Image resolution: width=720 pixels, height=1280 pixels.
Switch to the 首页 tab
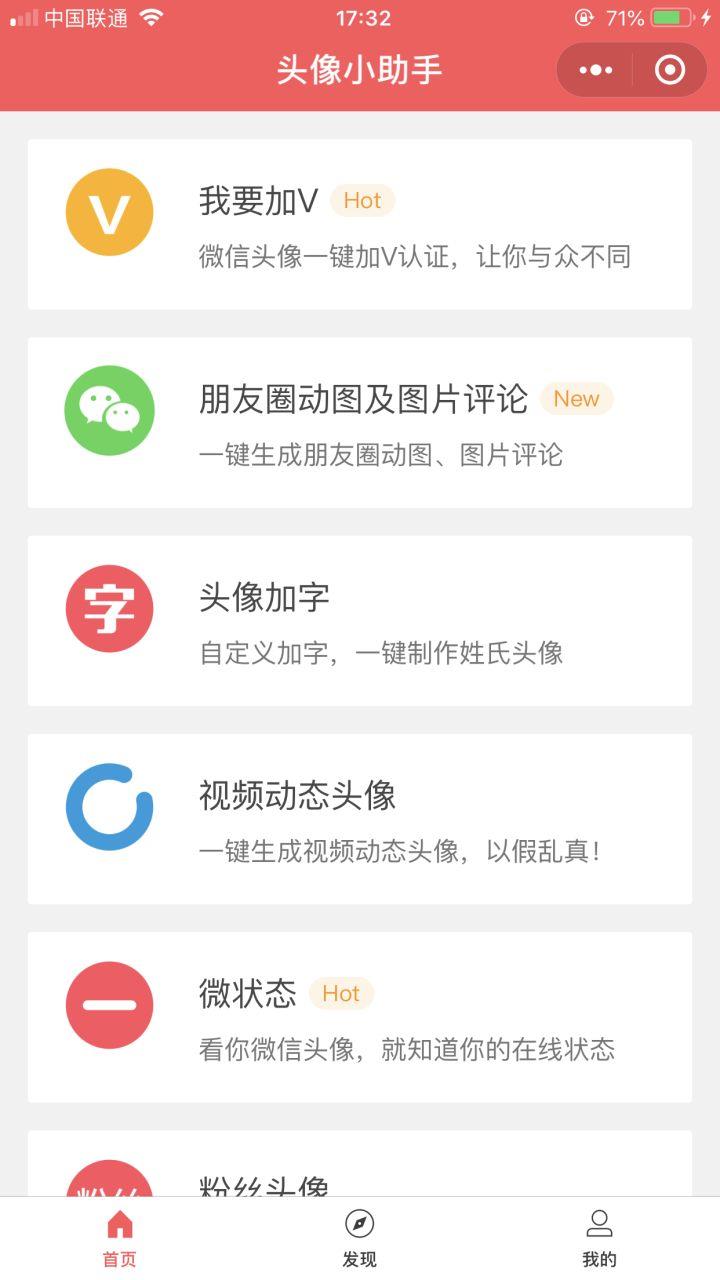pyautogui.click(x=120, y=1238)
